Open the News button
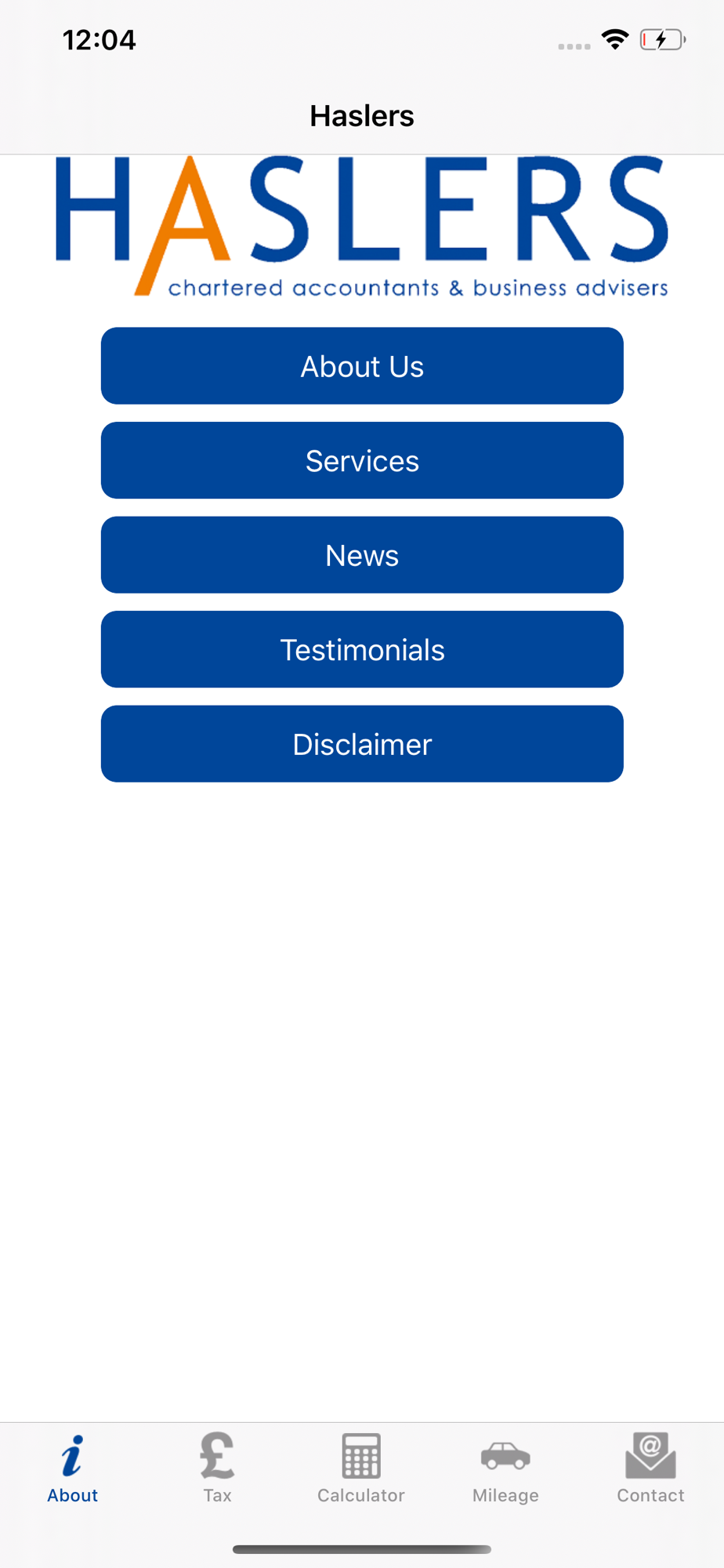Viewport: 724px width, 1568px height. [x=362, y=555]
